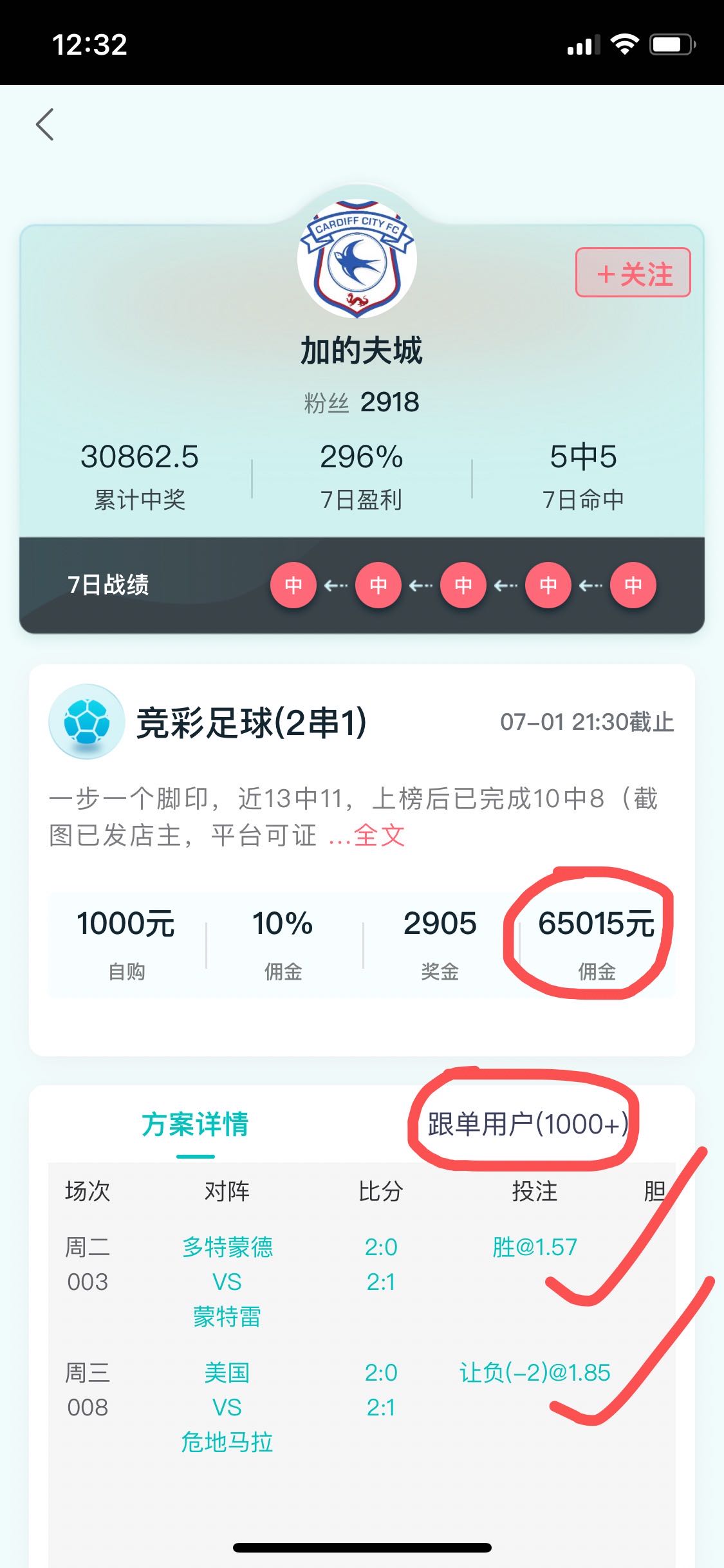
Task: Tap the home indicator bar at bottom
Action: point(362,1547)
